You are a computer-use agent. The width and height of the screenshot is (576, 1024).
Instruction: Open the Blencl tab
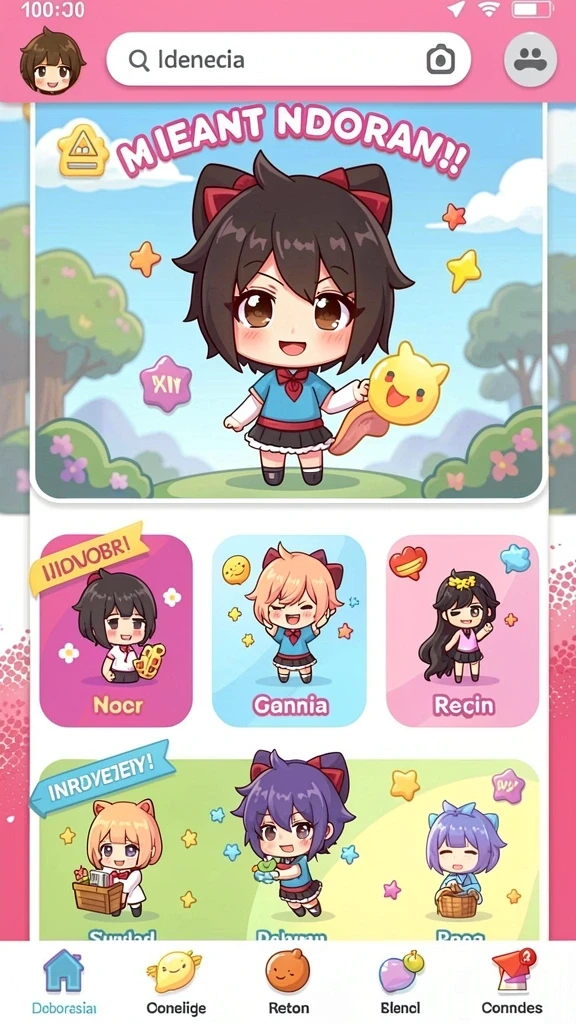coord(400,982)
